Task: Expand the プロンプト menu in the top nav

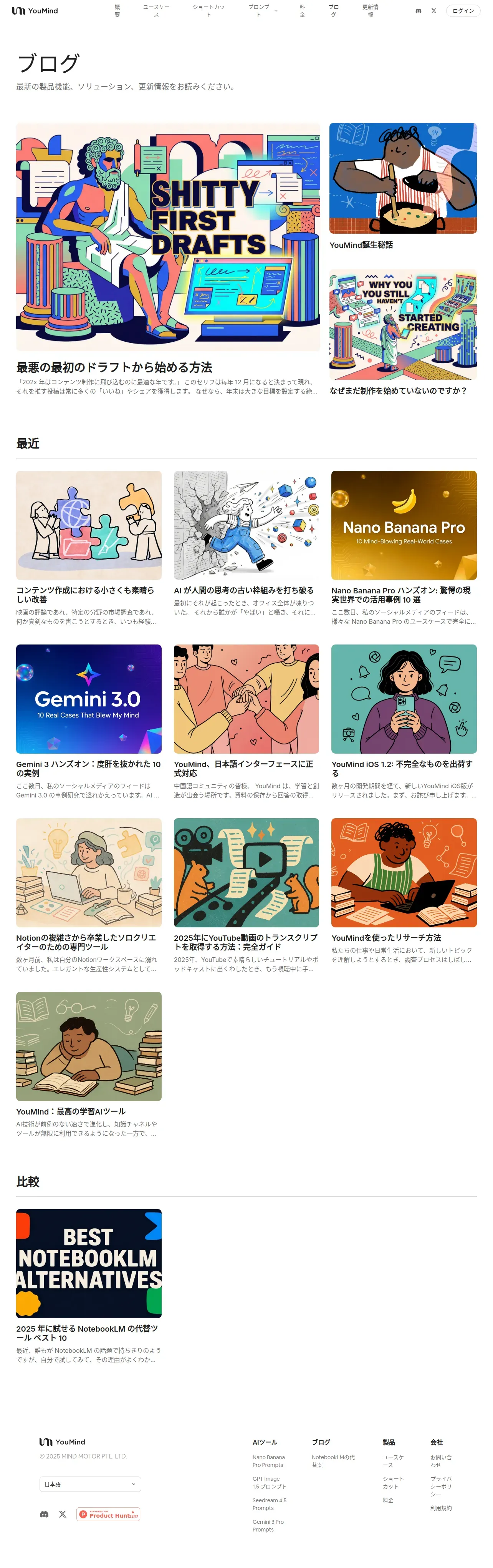Action: click(263, 11)
